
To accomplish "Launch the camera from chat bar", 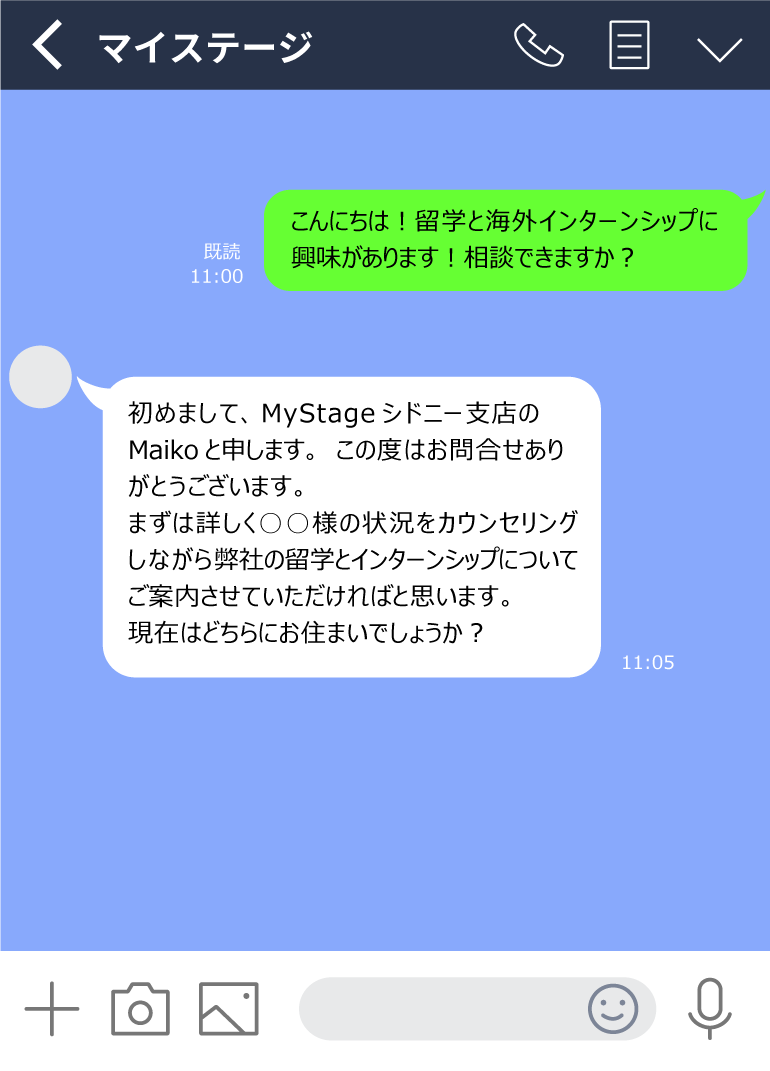I will click(x=140, y=1008).
